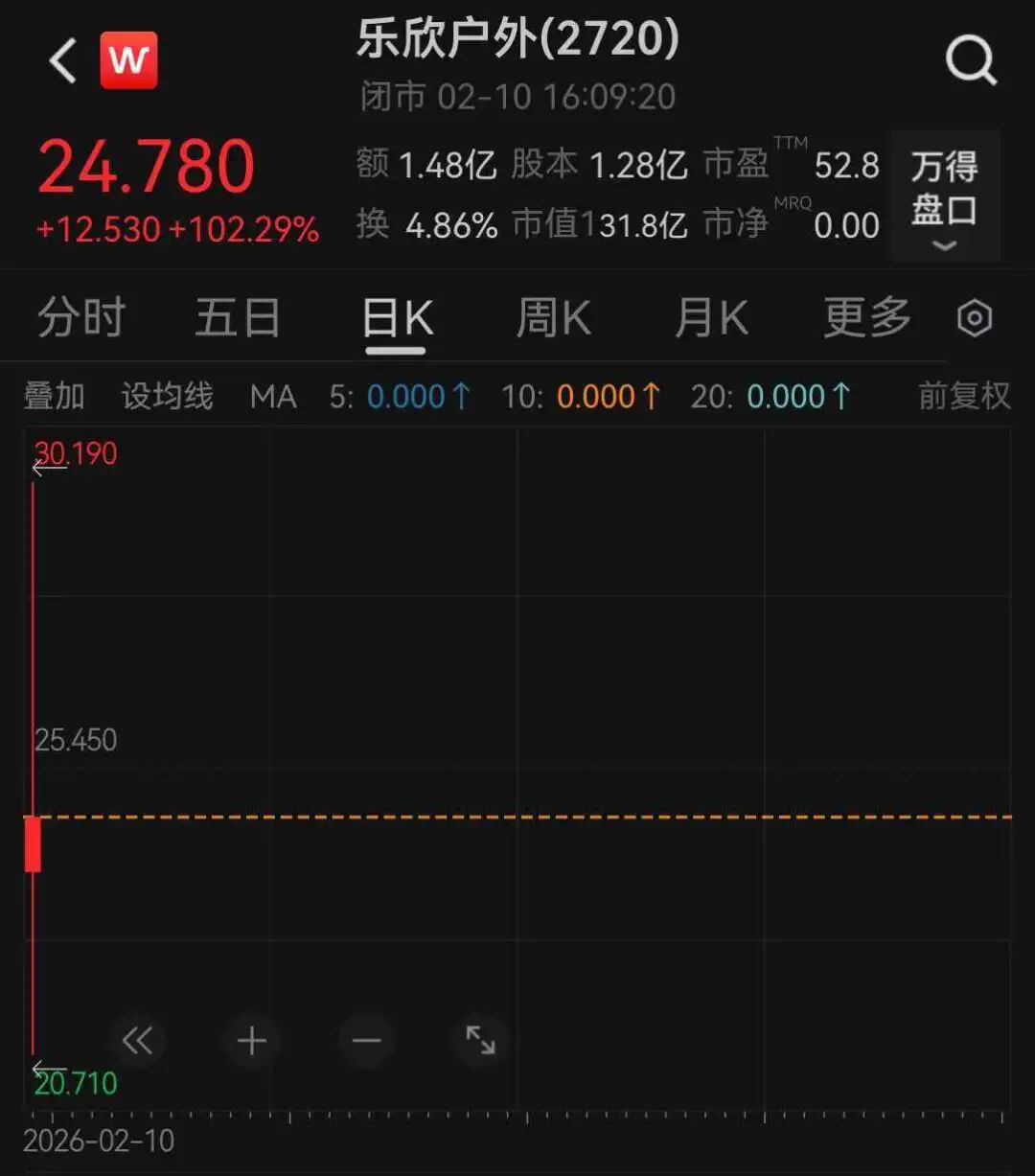Image resolution: width=1035 pixels, height=1176 pixels.
Task: Change the 前复权 adjustment mode
Action: point(964,396)
